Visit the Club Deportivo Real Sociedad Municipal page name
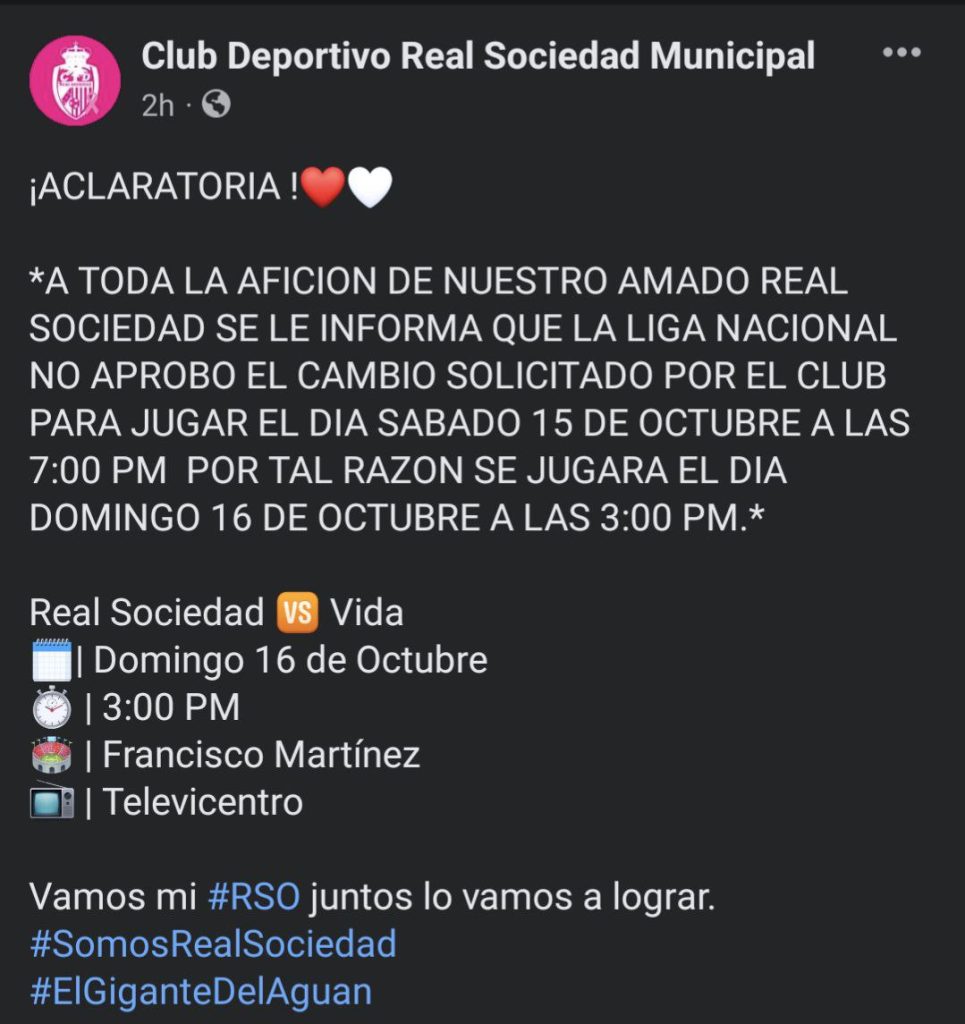Image resolution: width=965 pixels, height=1024 pixels. (478, 57)
